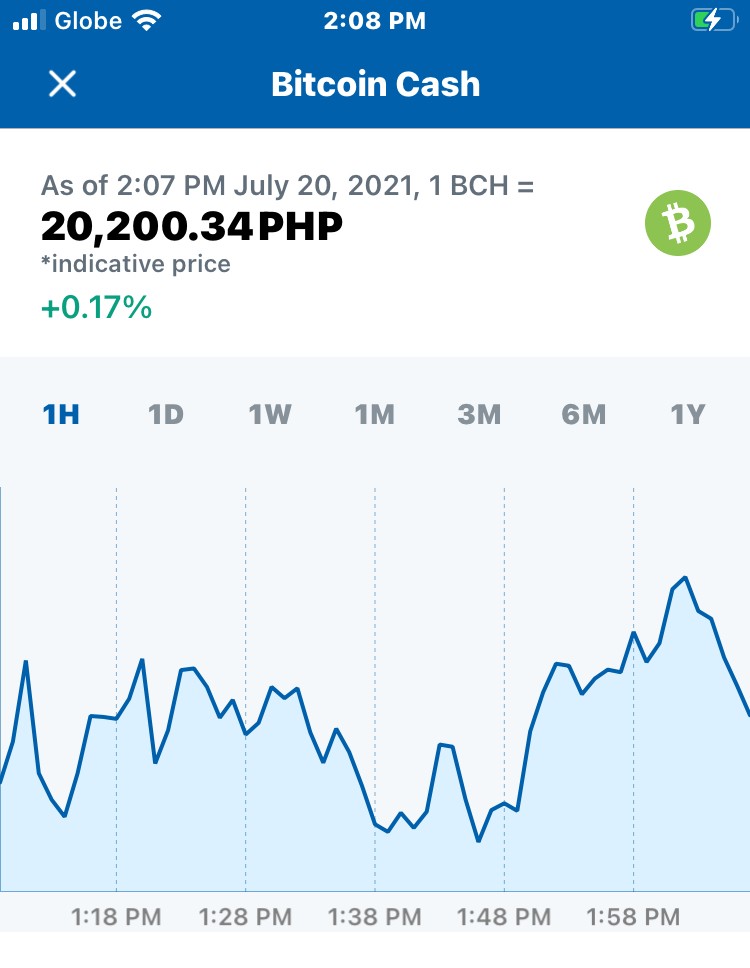Display the 1Y price chart
This screenshot has width=750, height=968.
pyautogui.click(x=688, y=414)
